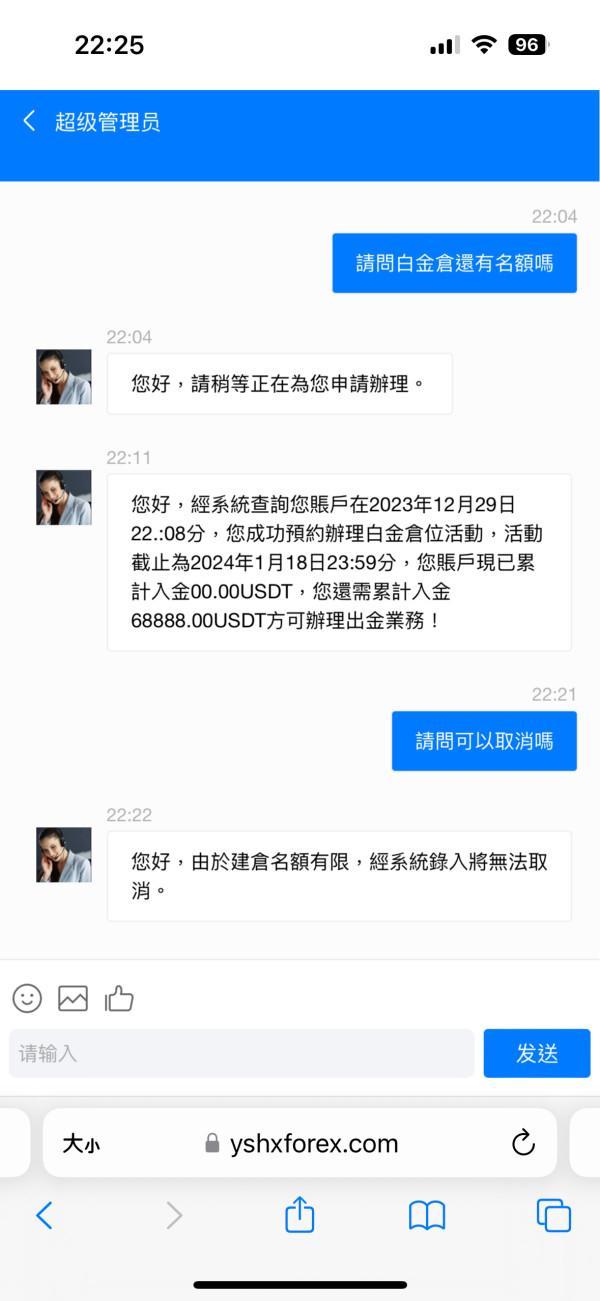Open the emoji picker
This screenshot has width=600, height=1301.
27,997
